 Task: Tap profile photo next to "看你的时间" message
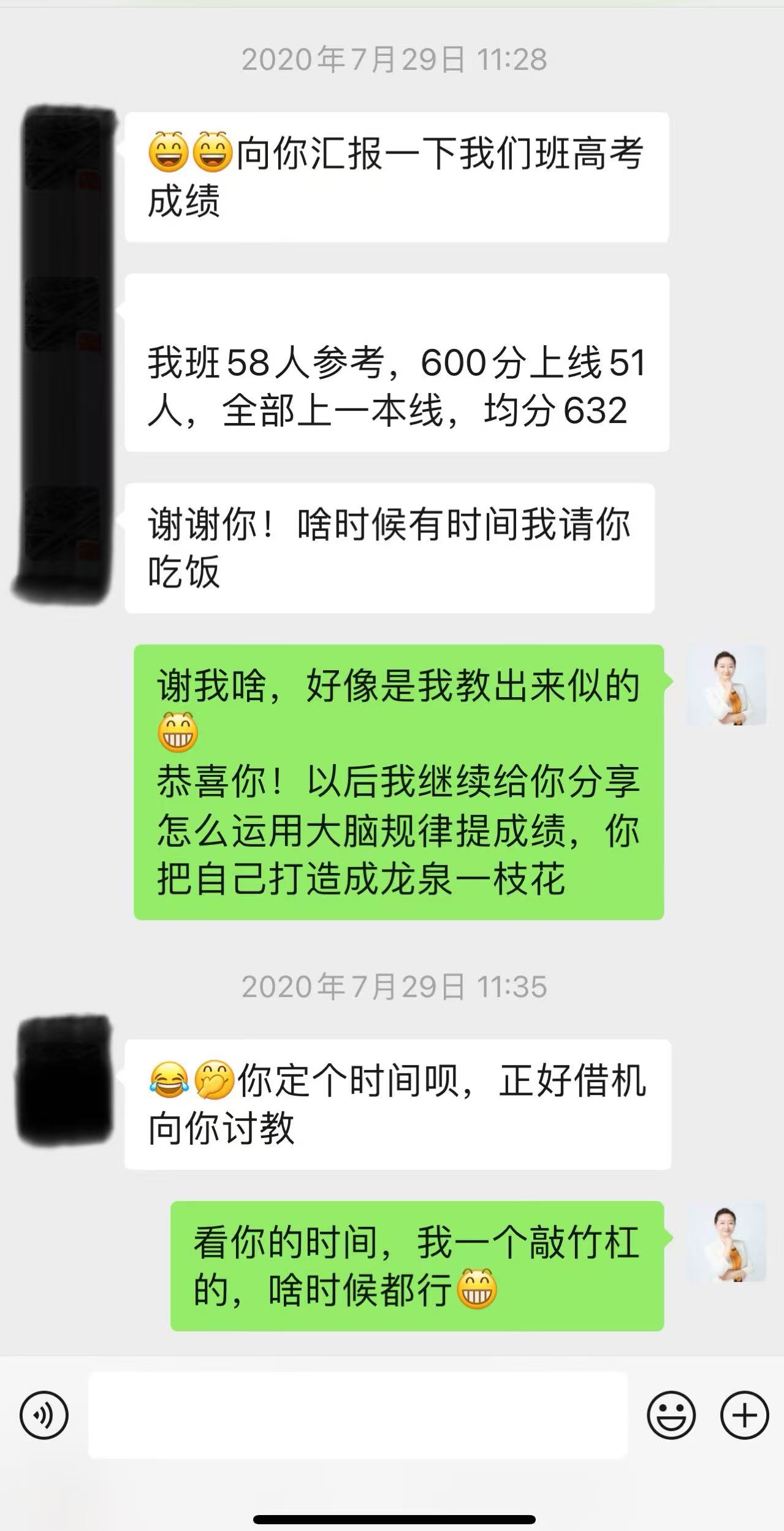pyautogui.click(x=726, y=1242)
